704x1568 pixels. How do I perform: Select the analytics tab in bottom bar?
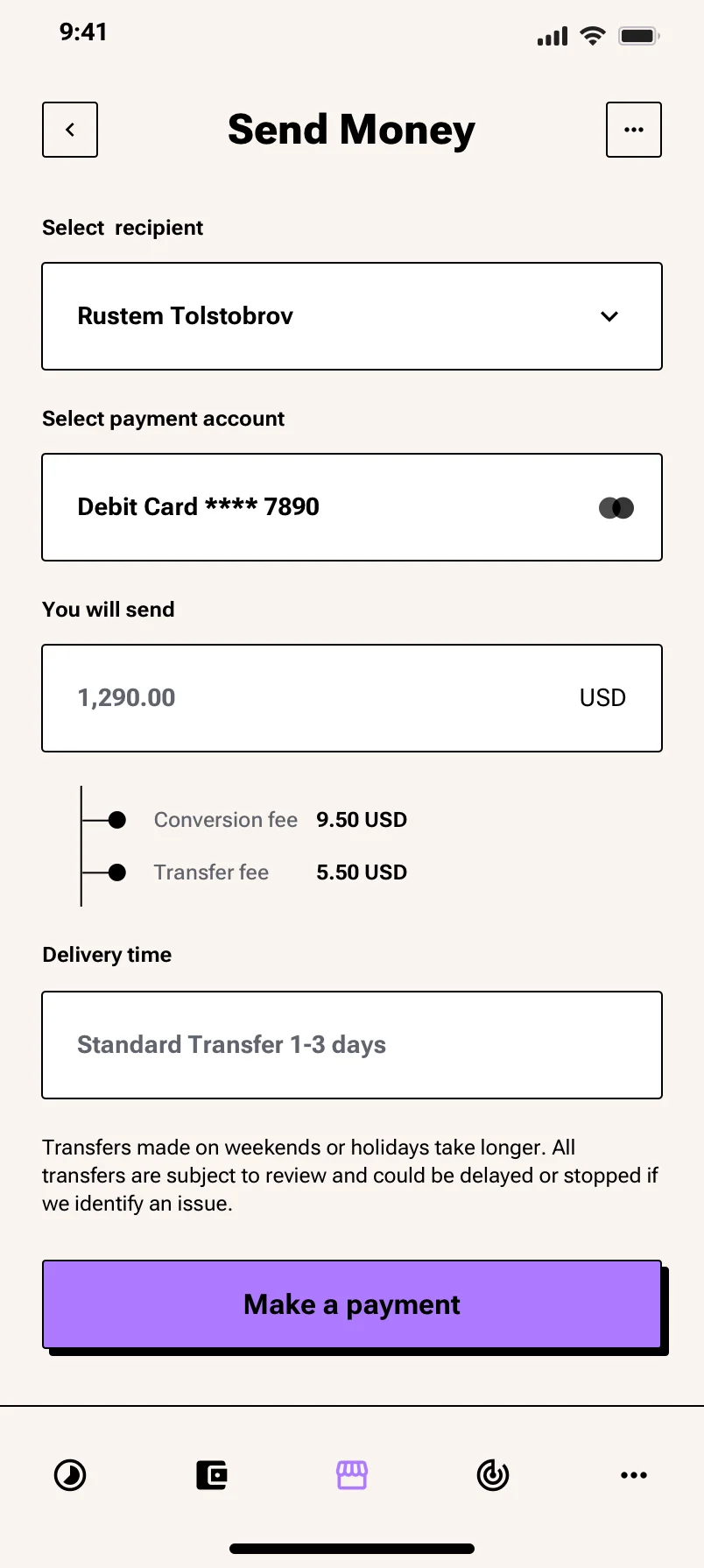[70, 1475]
